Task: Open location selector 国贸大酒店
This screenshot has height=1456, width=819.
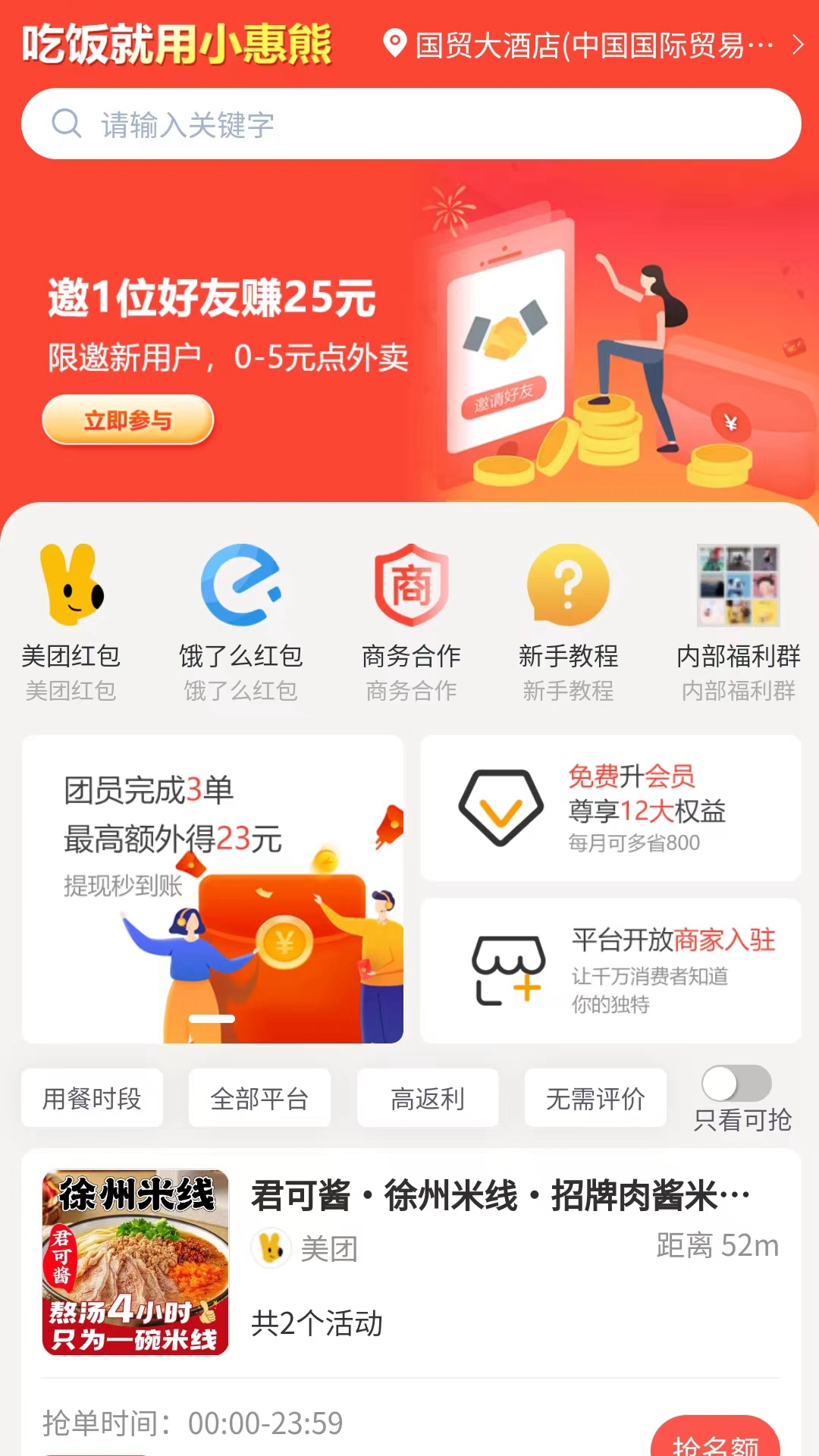Action: coord(593,45)
